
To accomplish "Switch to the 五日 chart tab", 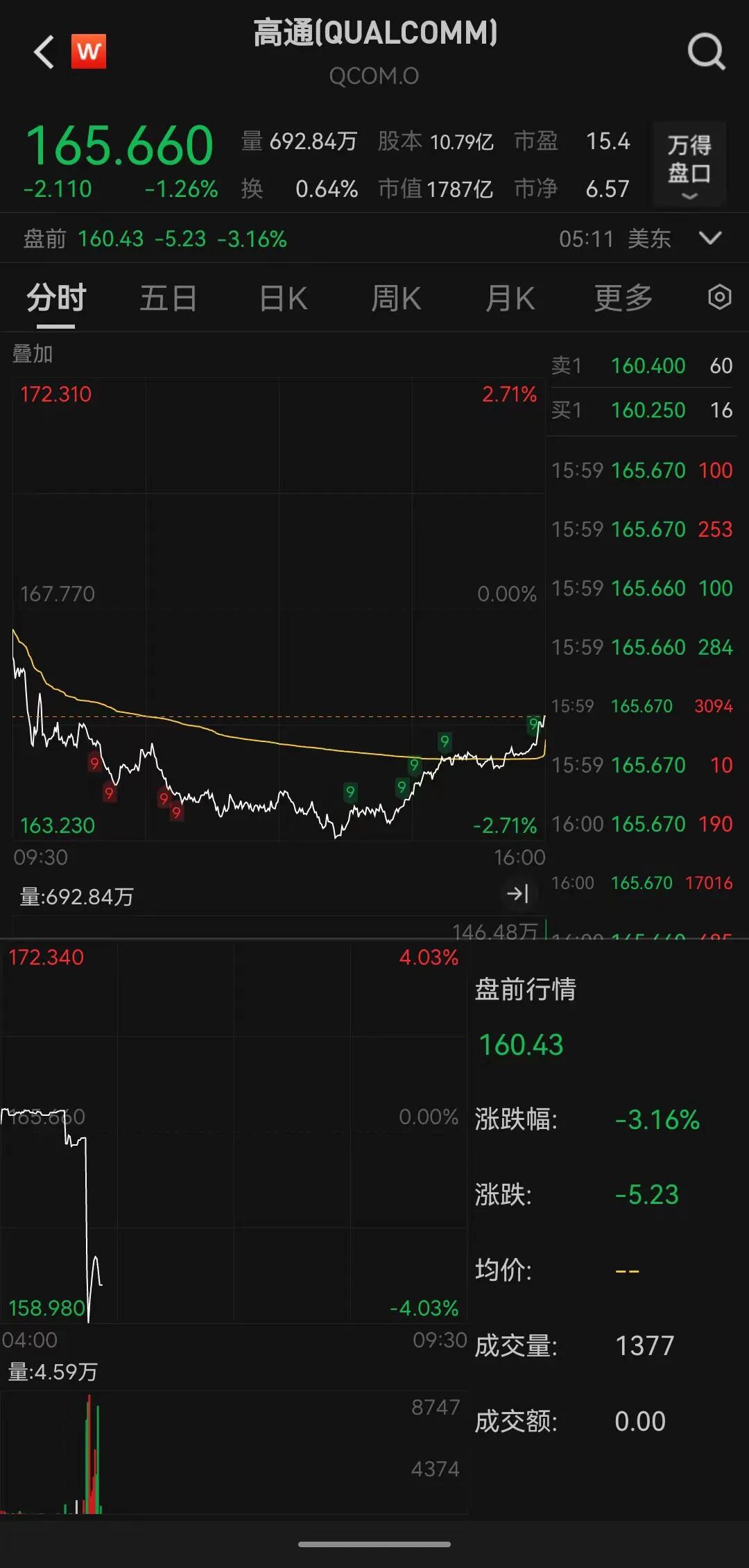I will tap(169, 299).
